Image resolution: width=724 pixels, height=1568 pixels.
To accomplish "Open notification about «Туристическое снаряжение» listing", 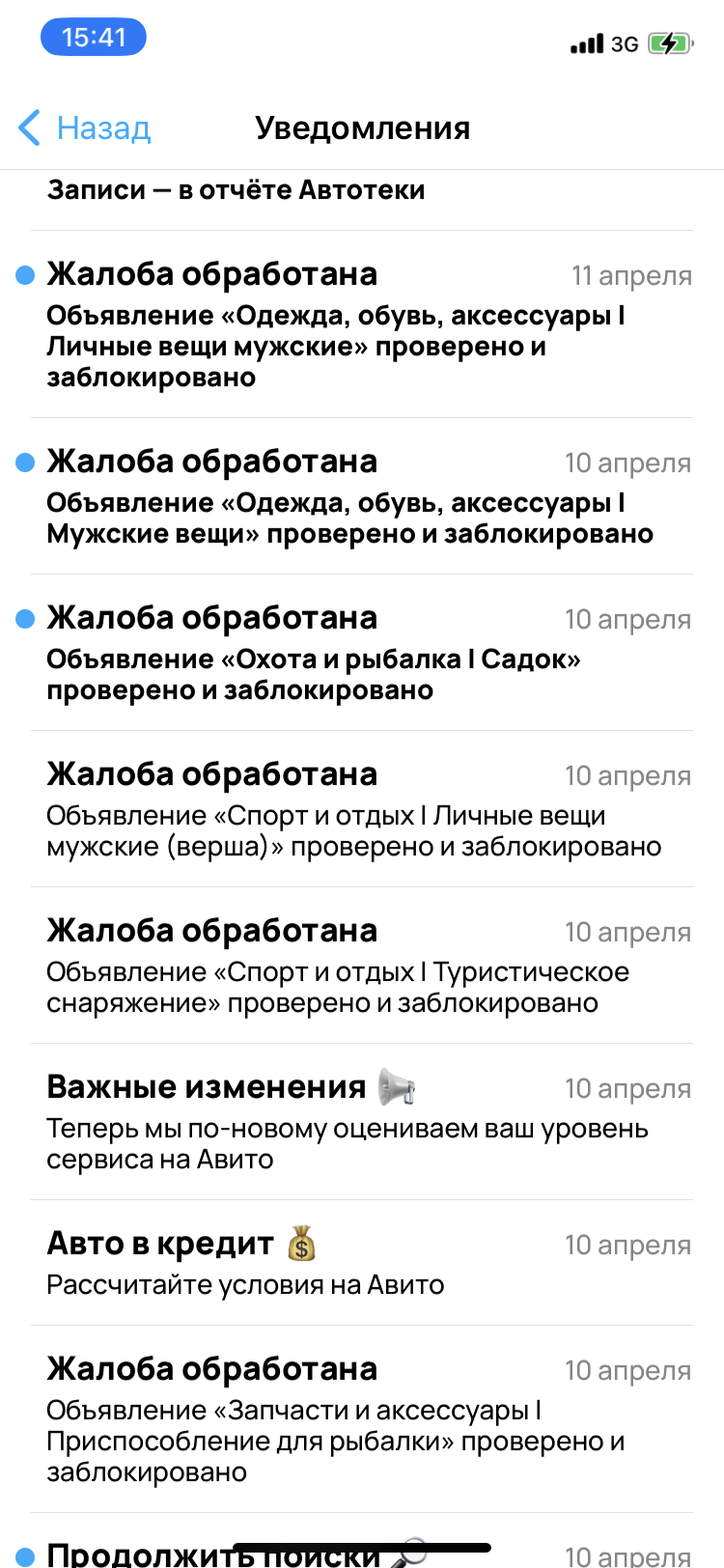I will click(x=362, y=966).
